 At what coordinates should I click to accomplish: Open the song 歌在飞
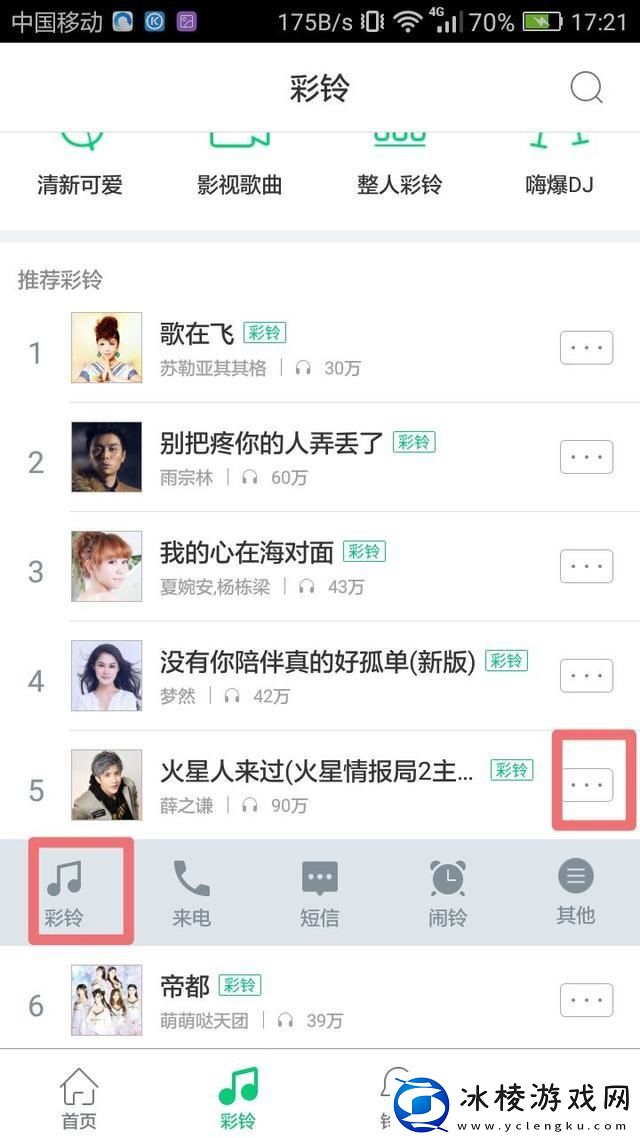click(x=197, y=333)
